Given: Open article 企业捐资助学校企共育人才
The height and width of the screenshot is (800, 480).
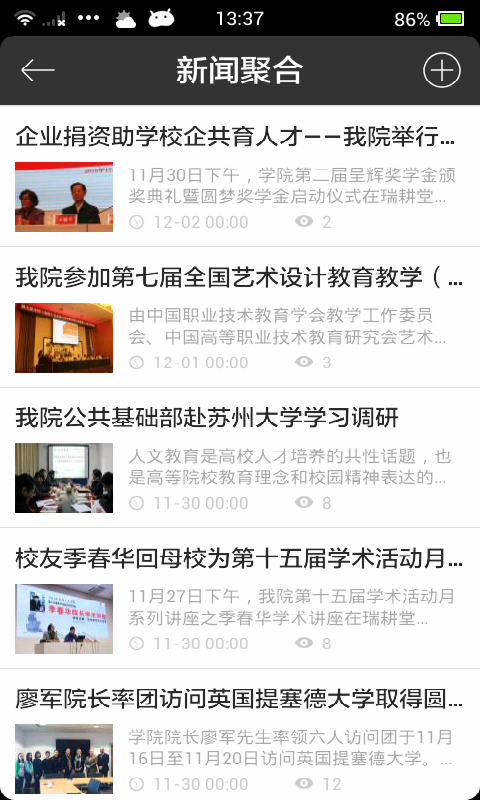Looking at the screenshot, I should (x=240, y=176).
